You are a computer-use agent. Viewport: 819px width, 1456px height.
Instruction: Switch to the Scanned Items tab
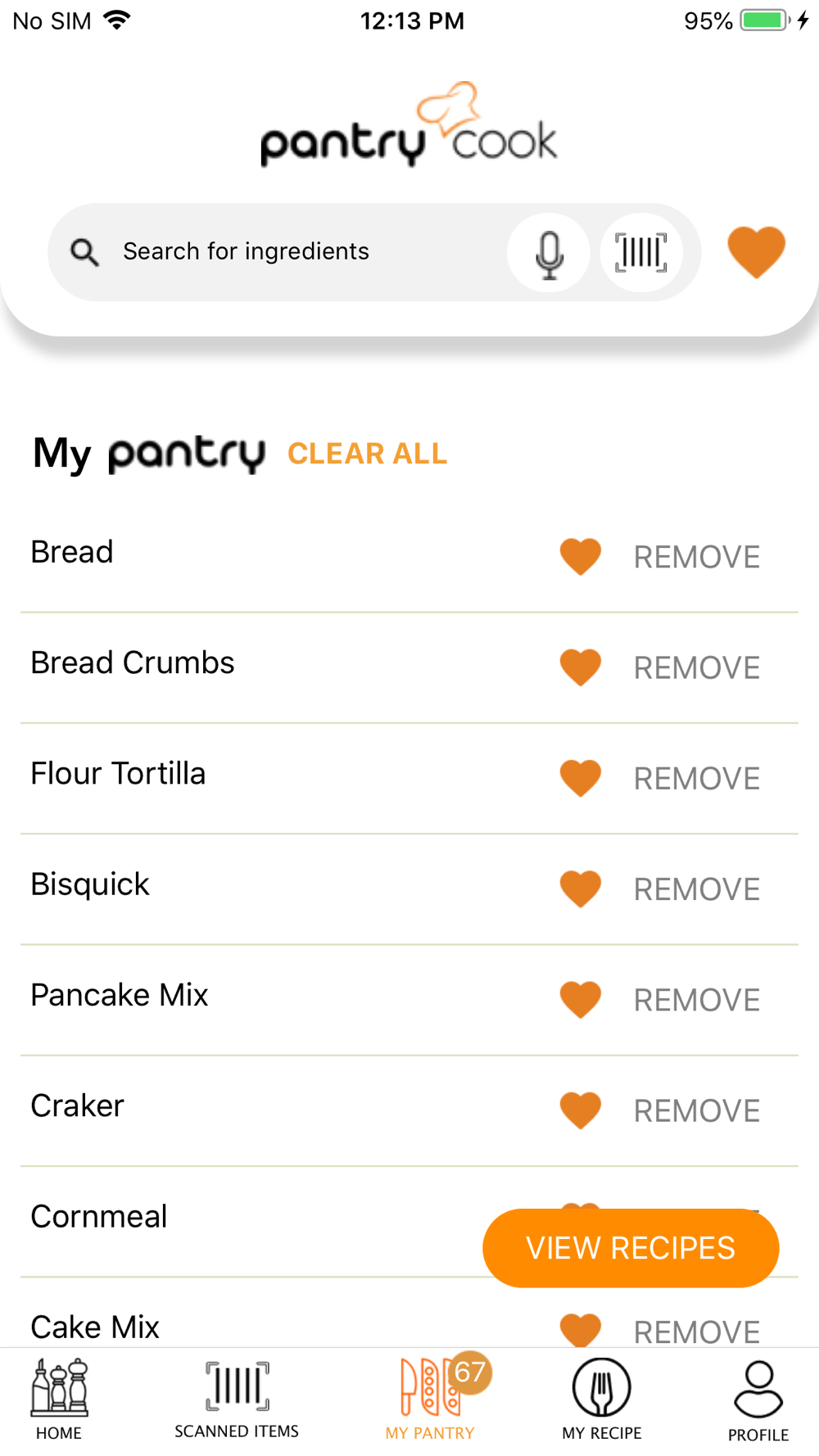237,1400
